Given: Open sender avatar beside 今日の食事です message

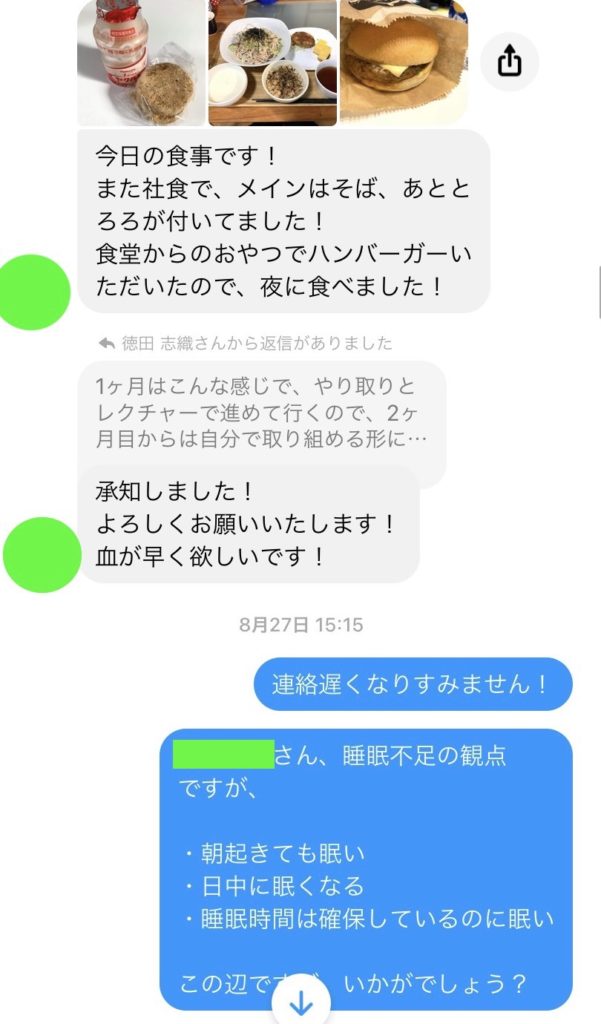Looking at the screenshot, I should tap(33, 292).
